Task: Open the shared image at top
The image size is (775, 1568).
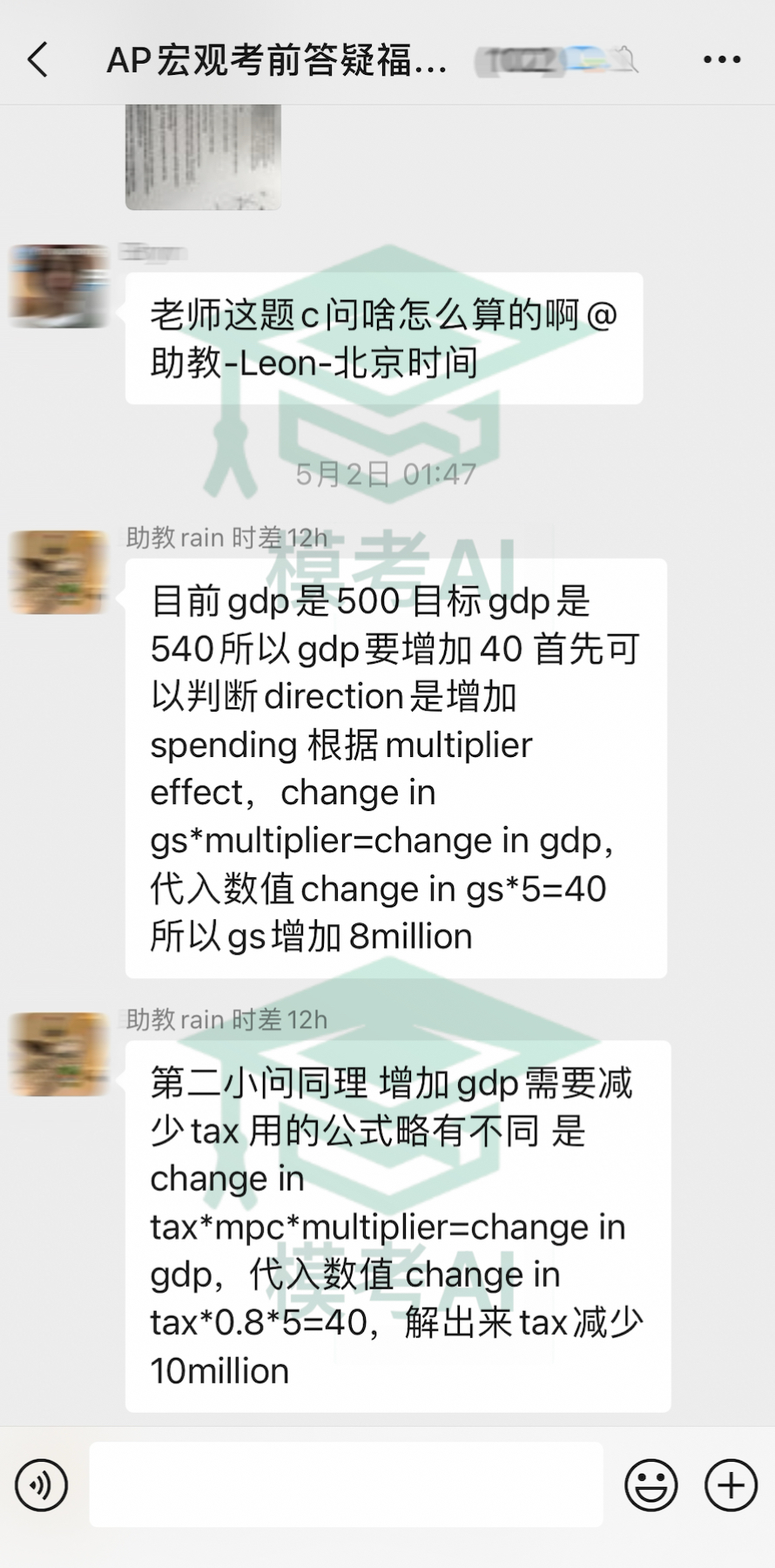Action: (203, 157)
